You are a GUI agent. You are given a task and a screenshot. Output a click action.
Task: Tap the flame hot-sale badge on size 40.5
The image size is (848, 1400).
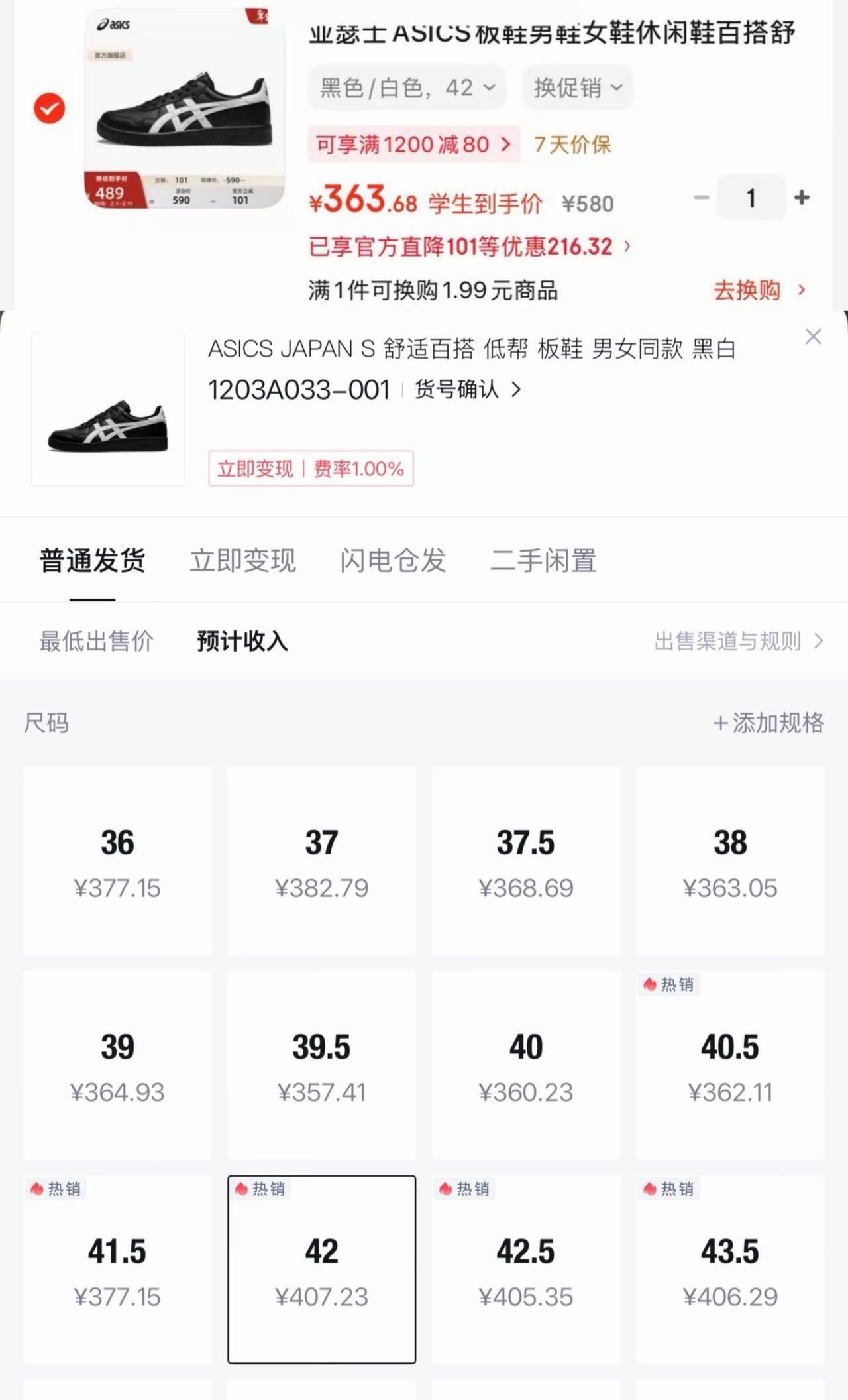pos(669,986)
